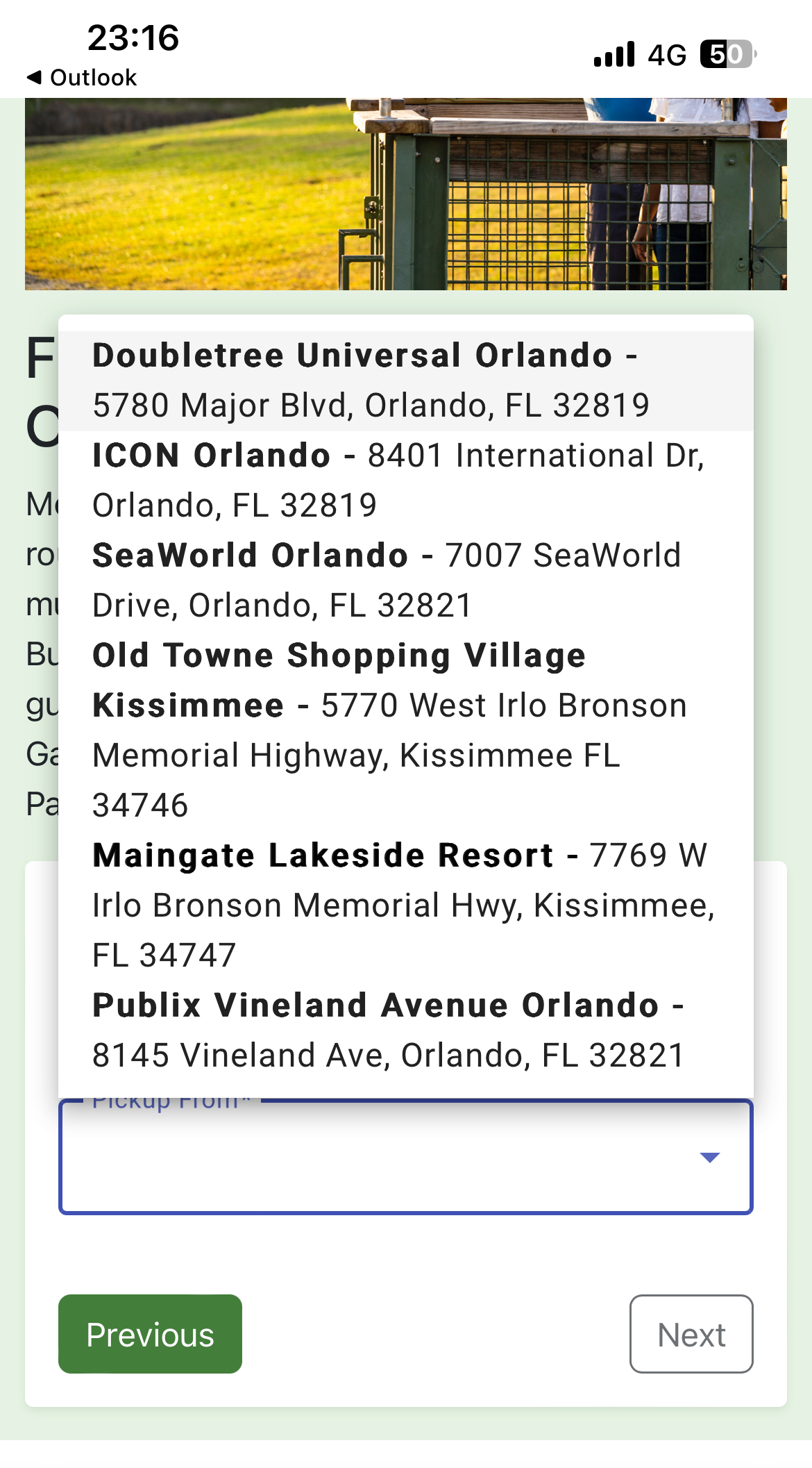Go to the Previous step

tap(150, 1334)
